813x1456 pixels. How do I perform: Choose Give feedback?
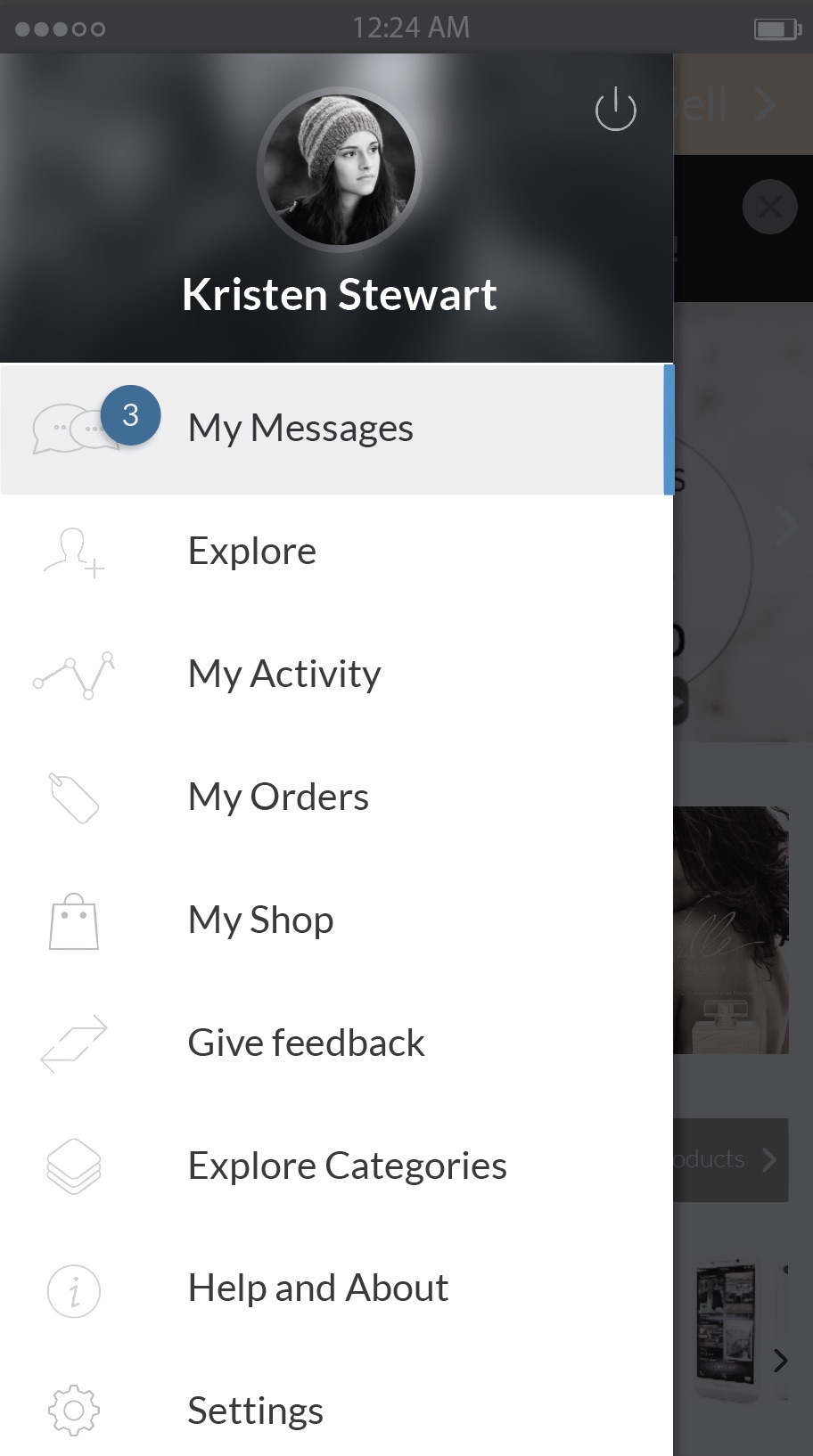(306, 1043)
